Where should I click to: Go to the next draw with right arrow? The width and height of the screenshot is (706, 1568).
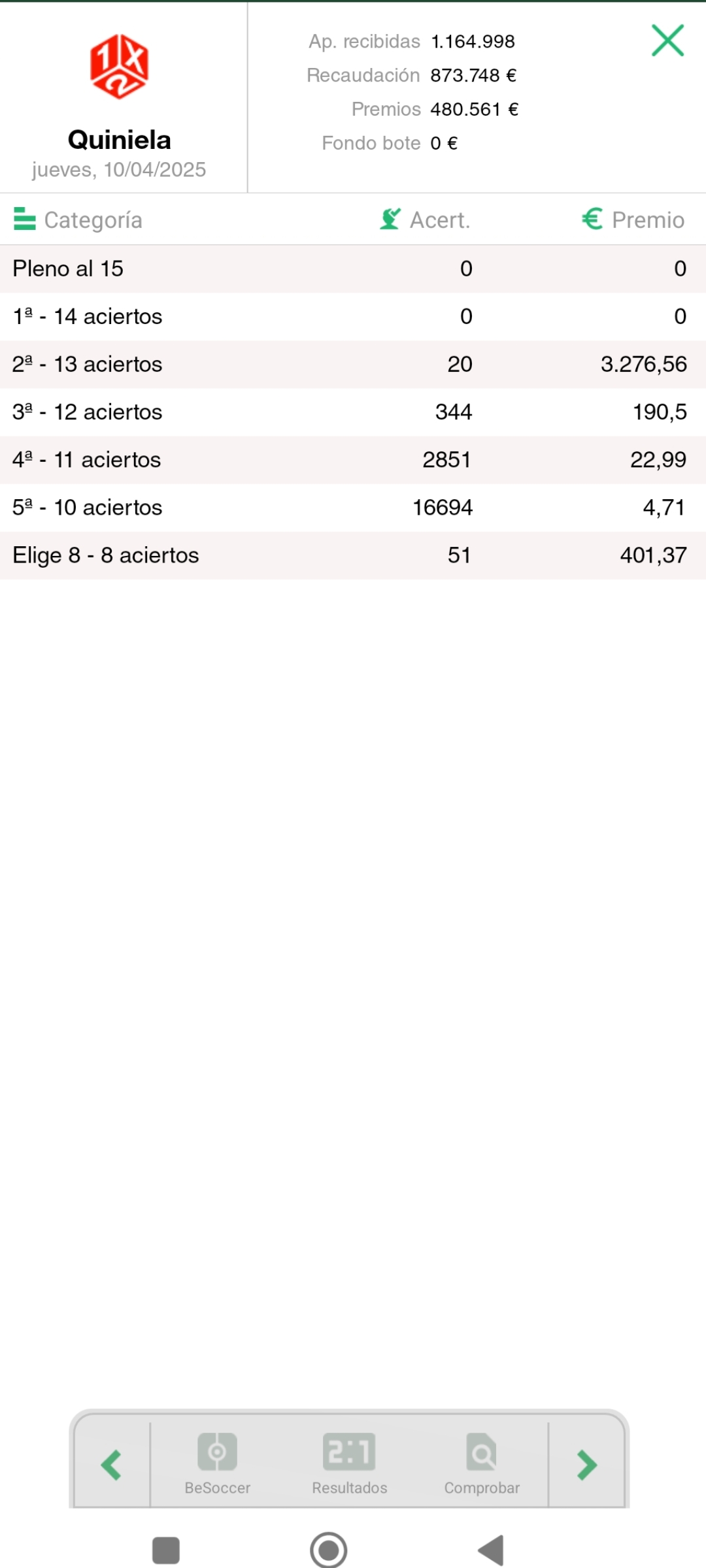coord(586,1465)
